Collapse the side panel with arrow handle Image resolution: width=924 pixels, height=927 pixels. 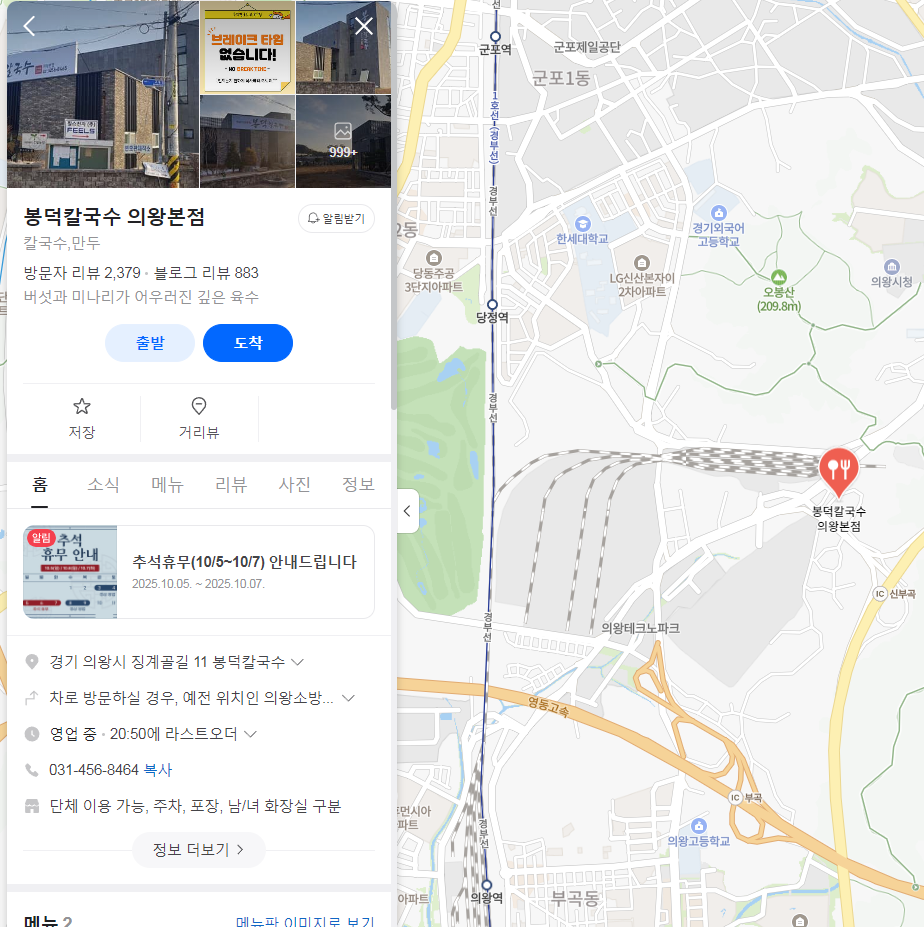pos(407,511)
